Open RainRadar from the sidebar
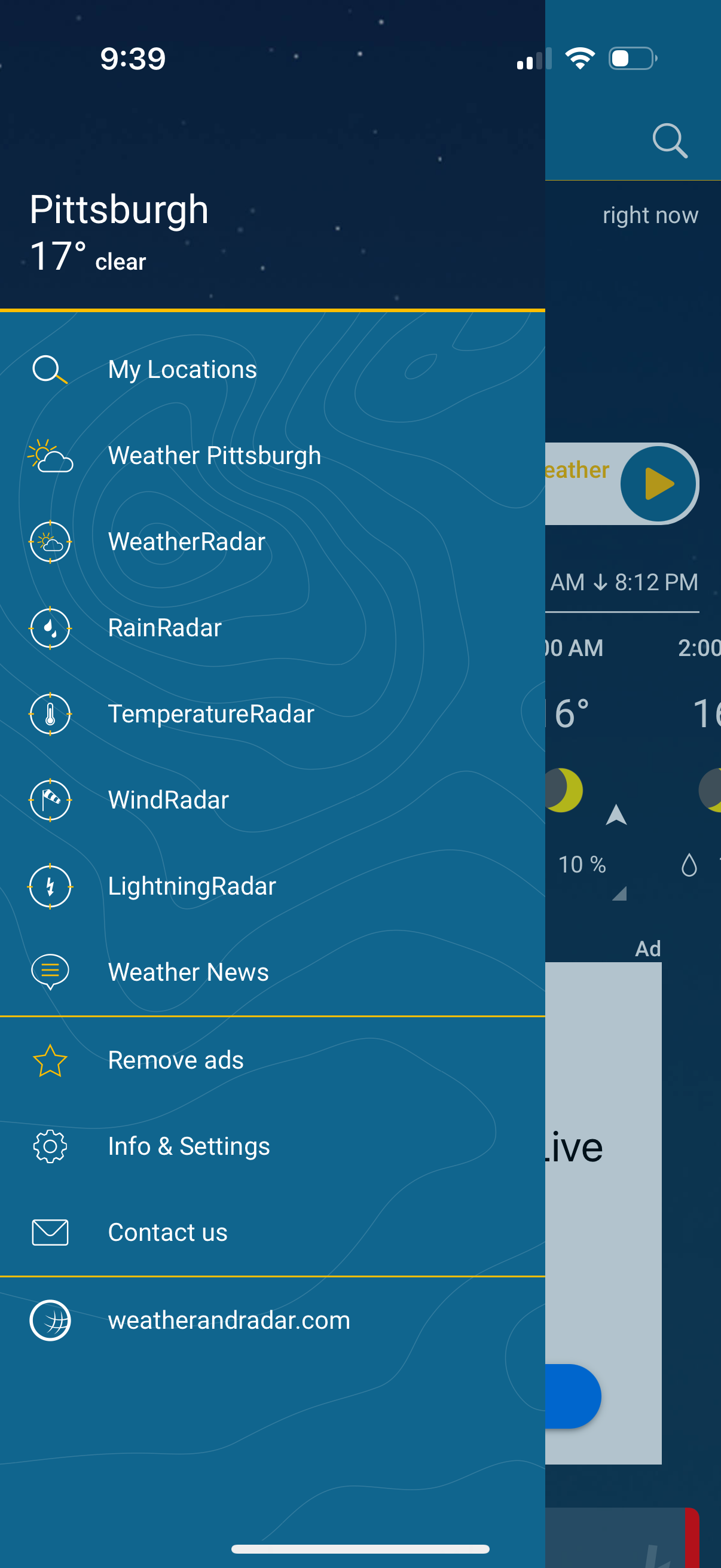 164,627
